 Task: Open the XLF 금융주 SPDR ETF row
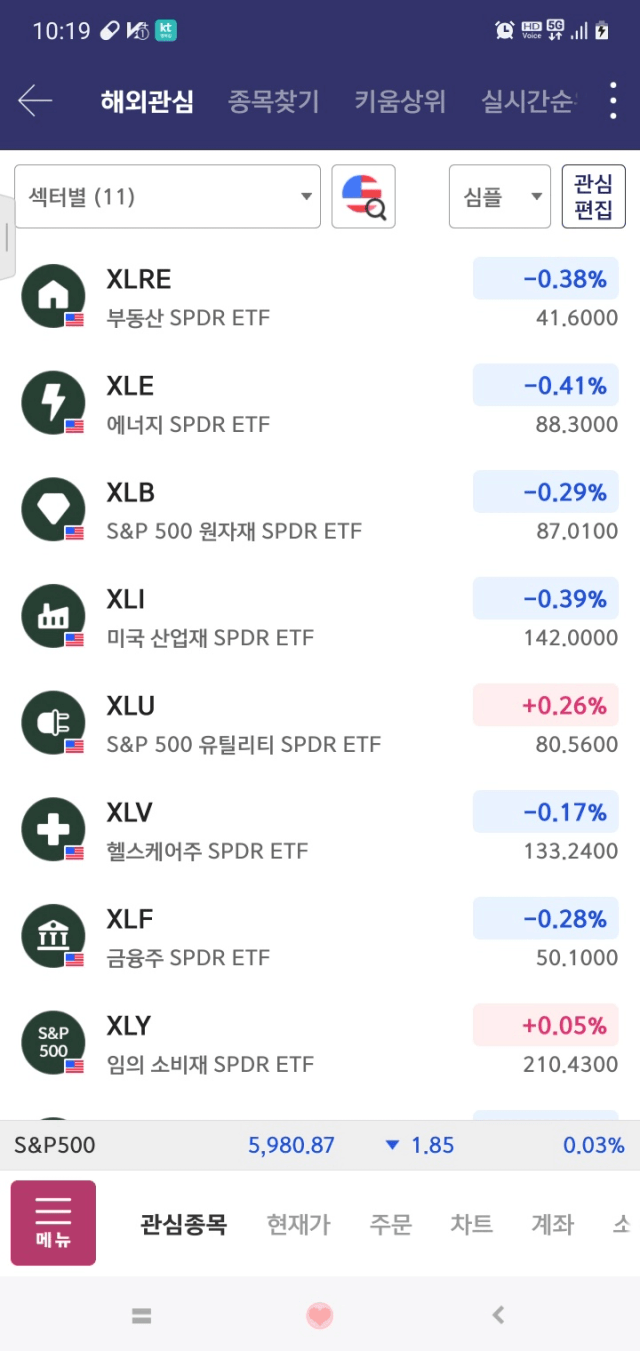[320, 938]
